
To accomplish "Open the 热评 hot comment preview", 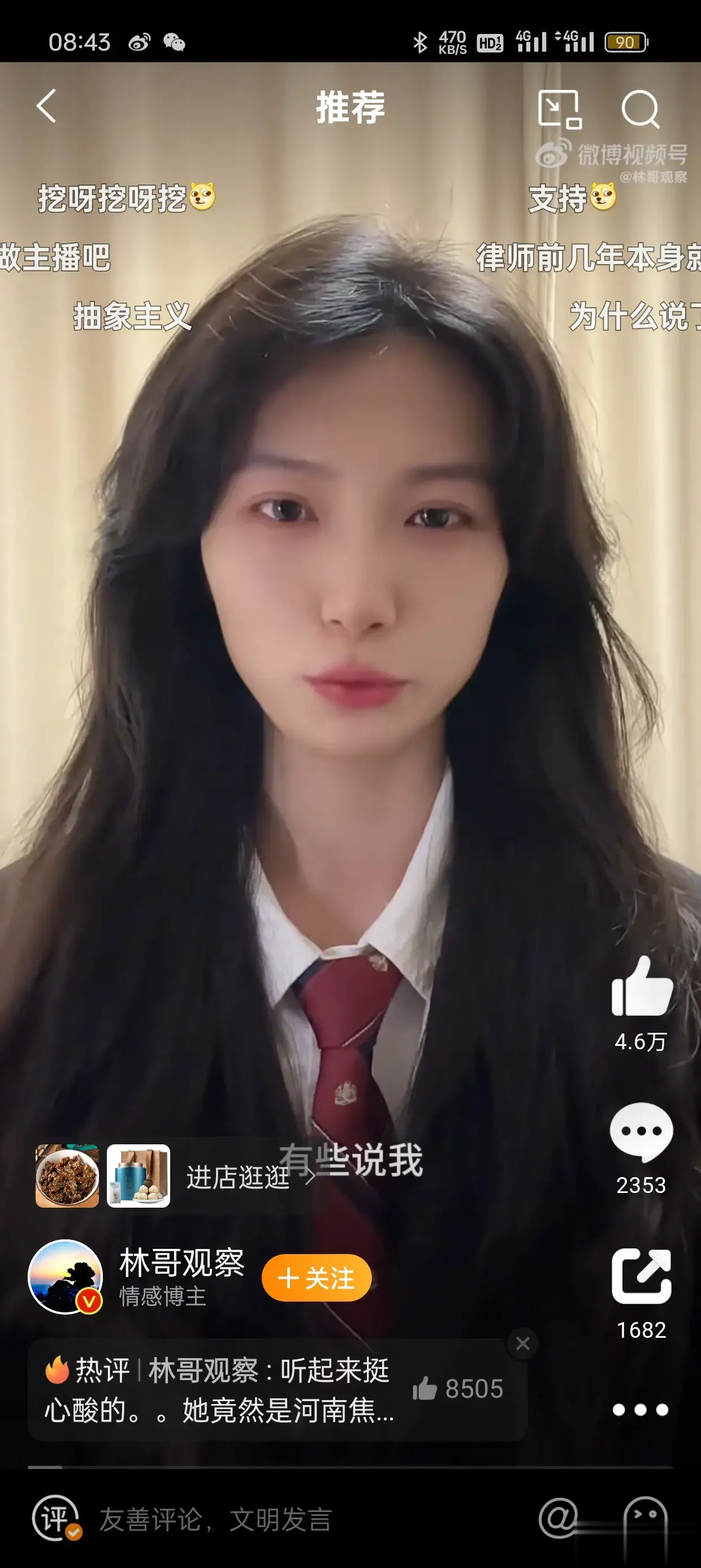I will coord(219,1390).
